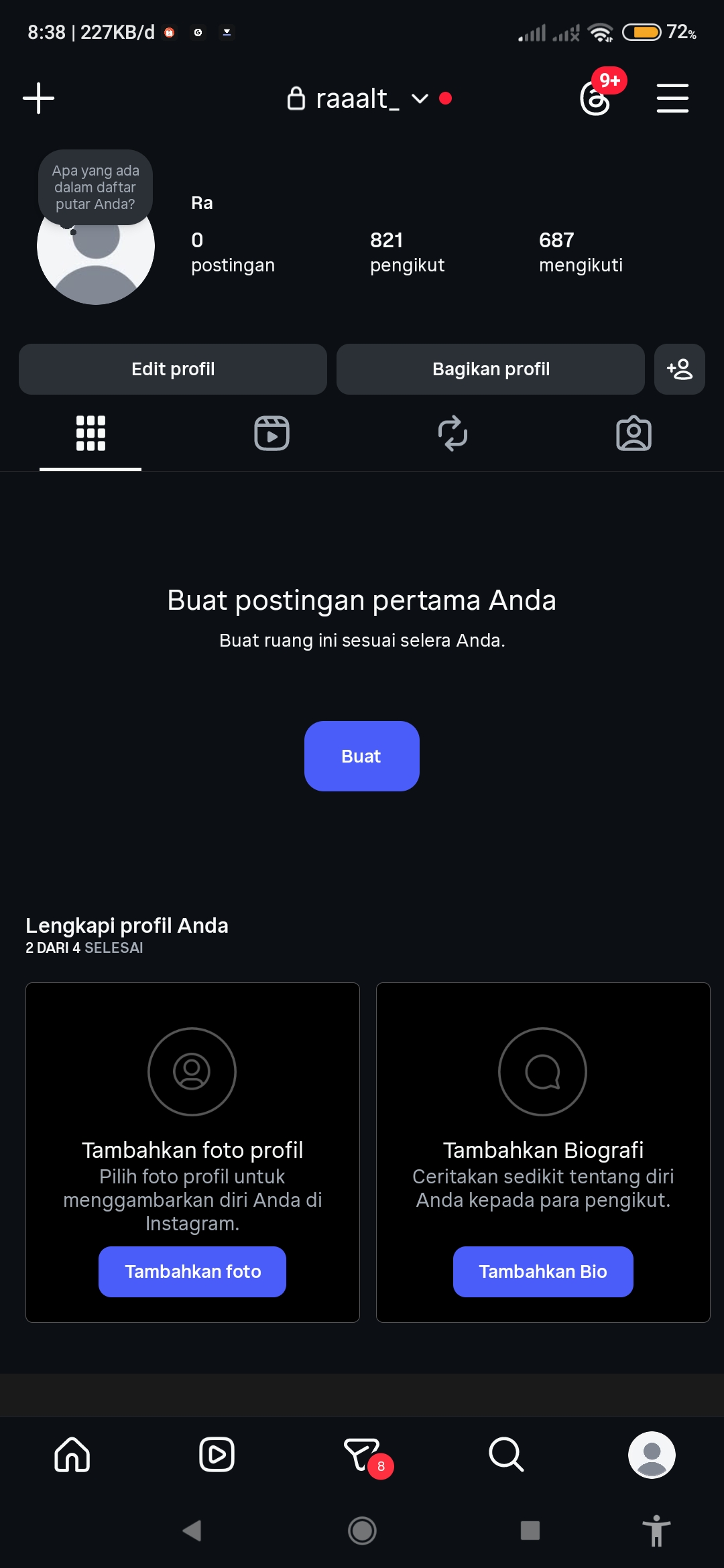The image size is (724, 1568).
Task: Switch to the tagged photos tab
Action: click(633, 434)
